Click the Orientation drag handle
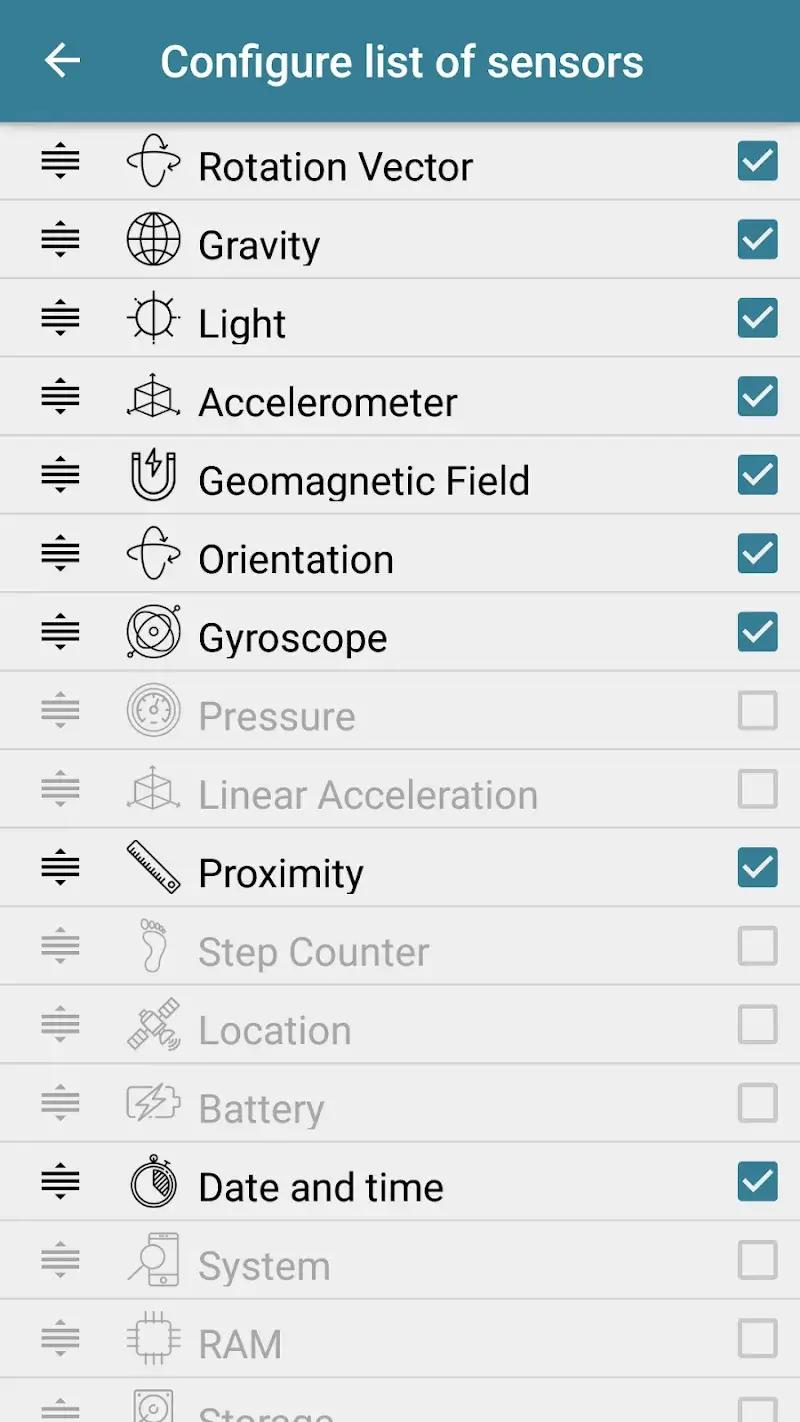Viewport: 800px width, 1422px height. click(58, 553)
